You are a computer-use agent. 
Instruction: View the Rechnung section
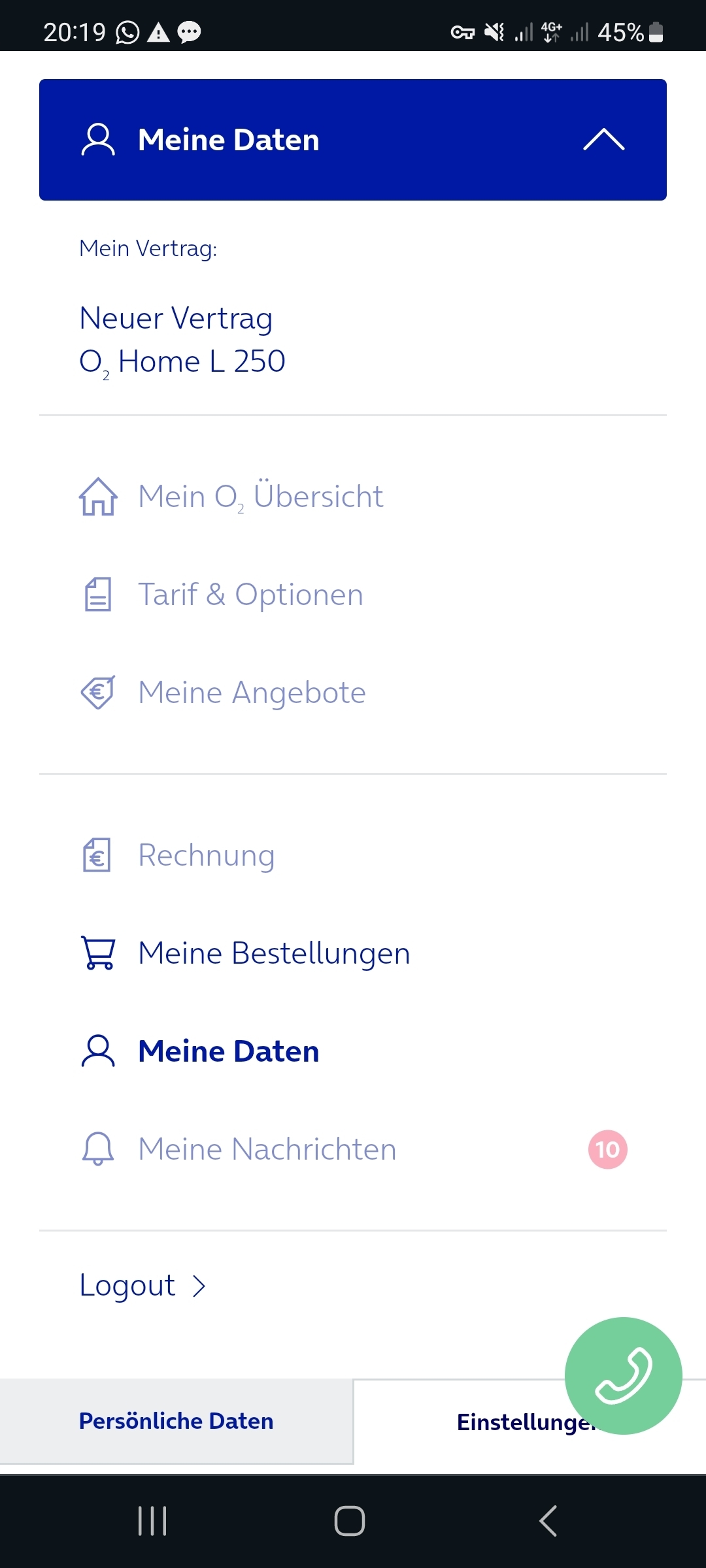coord(353,855)
